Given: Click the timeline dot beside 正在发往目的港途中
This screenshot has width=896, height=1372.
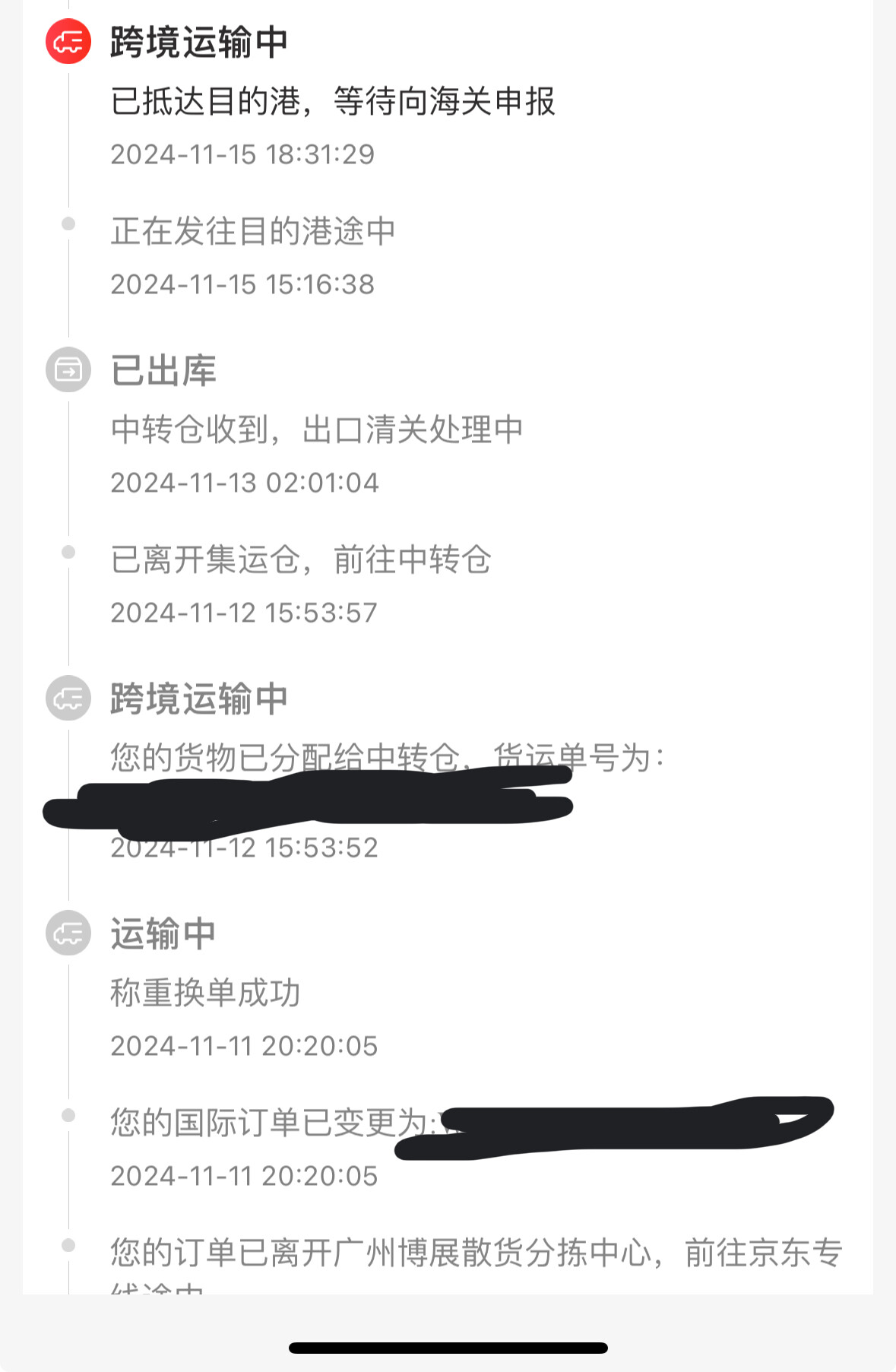Looking at the screenshot, I should 68,223.
